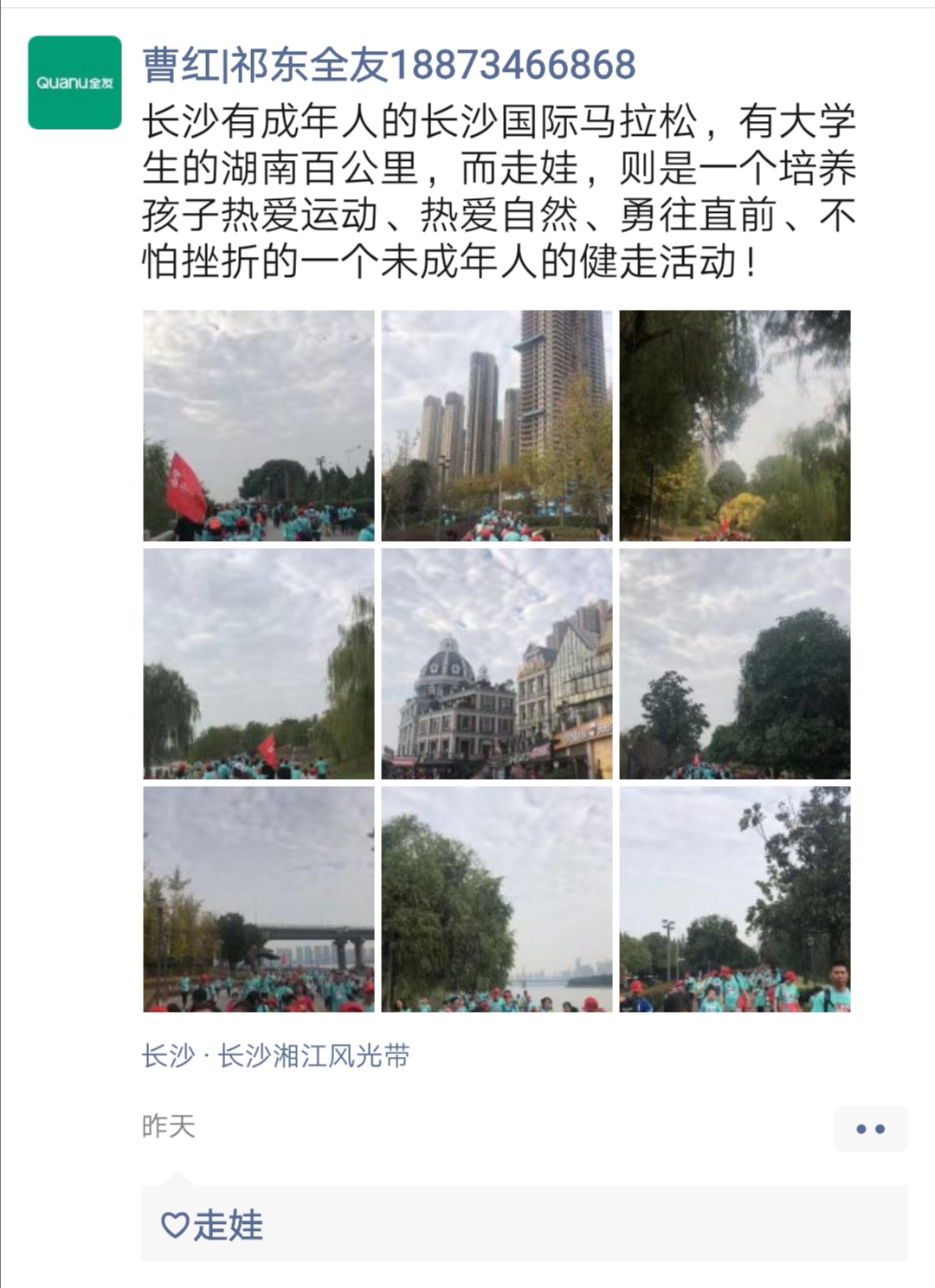Open the photo of willows beside the crowd
This screenshot has width=935, height=1288.
[x=258, y=664]
